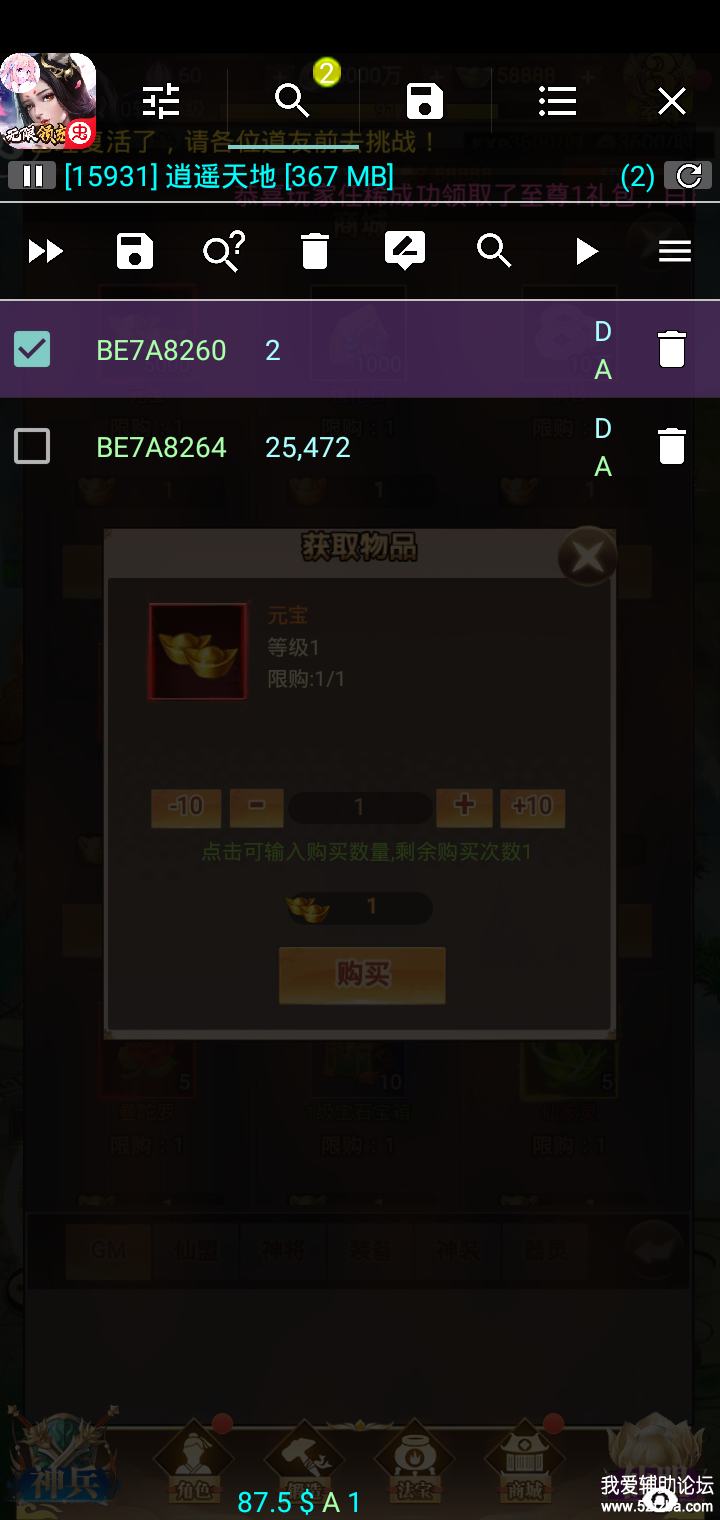The image size is (720, 1520).
Task: Switch to the search tab with badge 2
Action: point(293,100)
